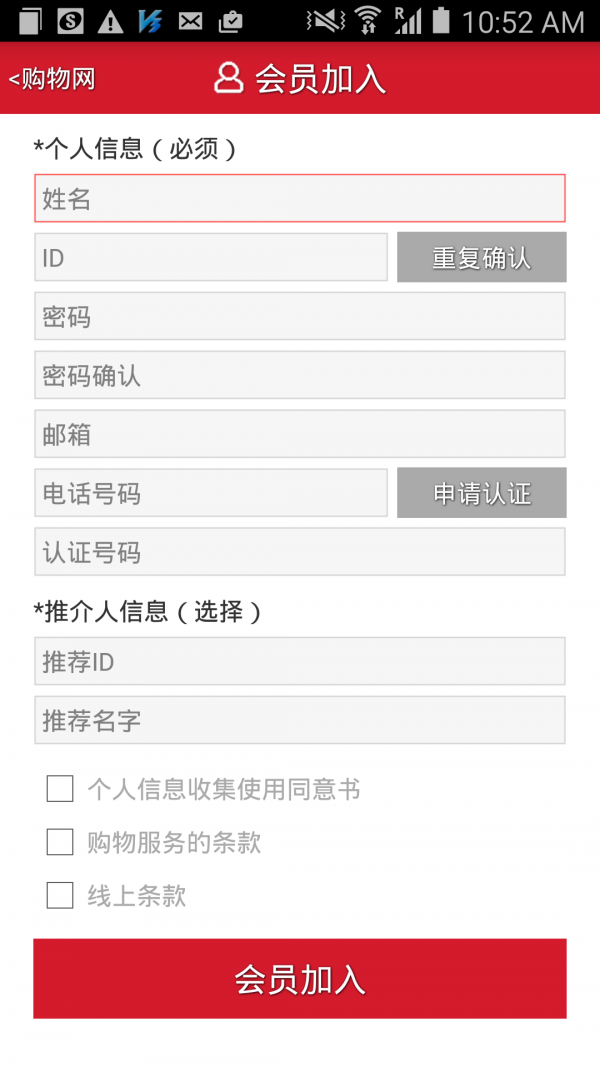Screen dimensions: 600x1067
Task: Tap the 姓名 name field
Action: pyautogui.click(x=300, y=199)
